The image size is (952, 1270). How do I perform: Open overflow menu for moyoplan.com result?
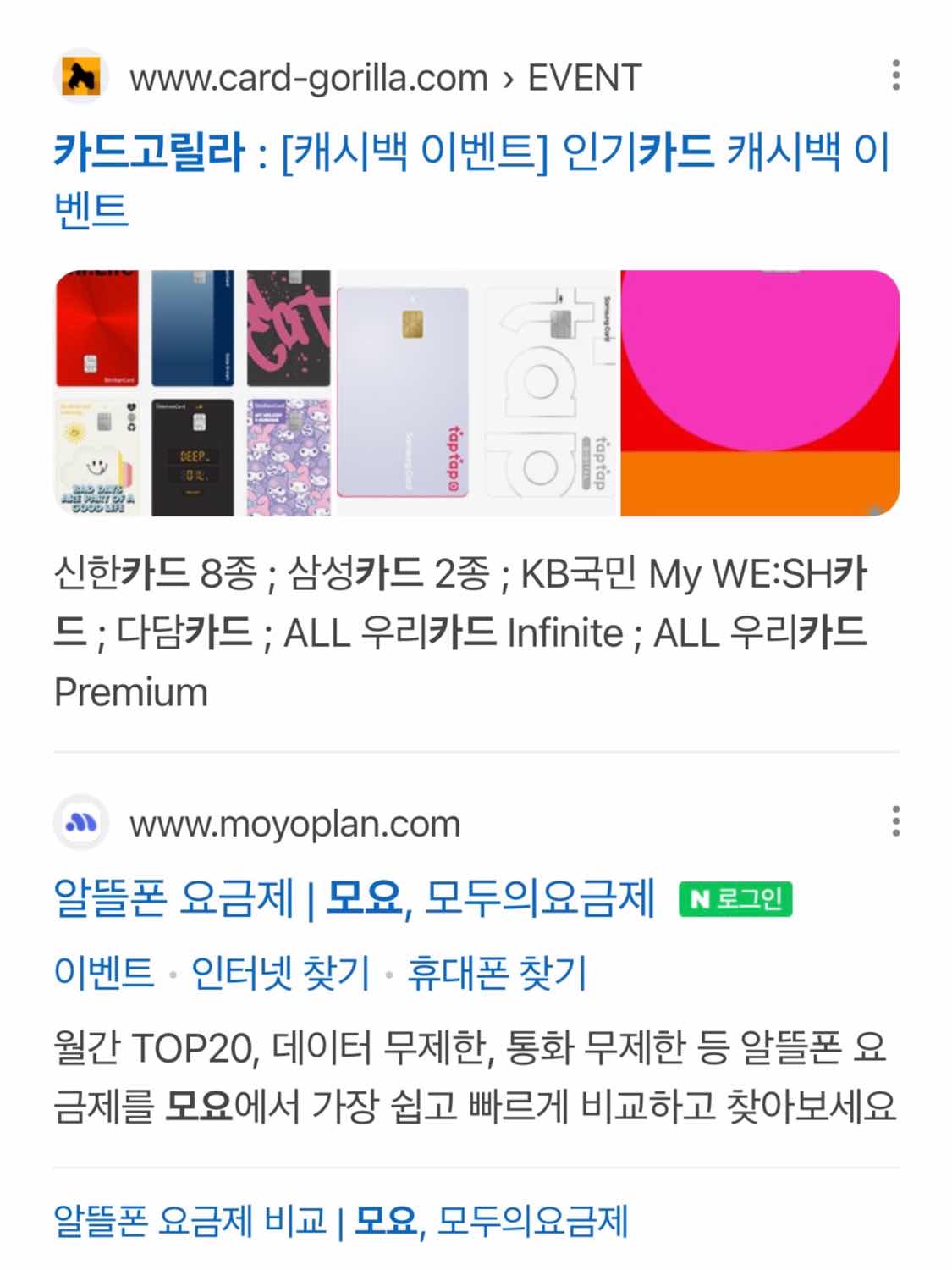click(x=895, y=821)
